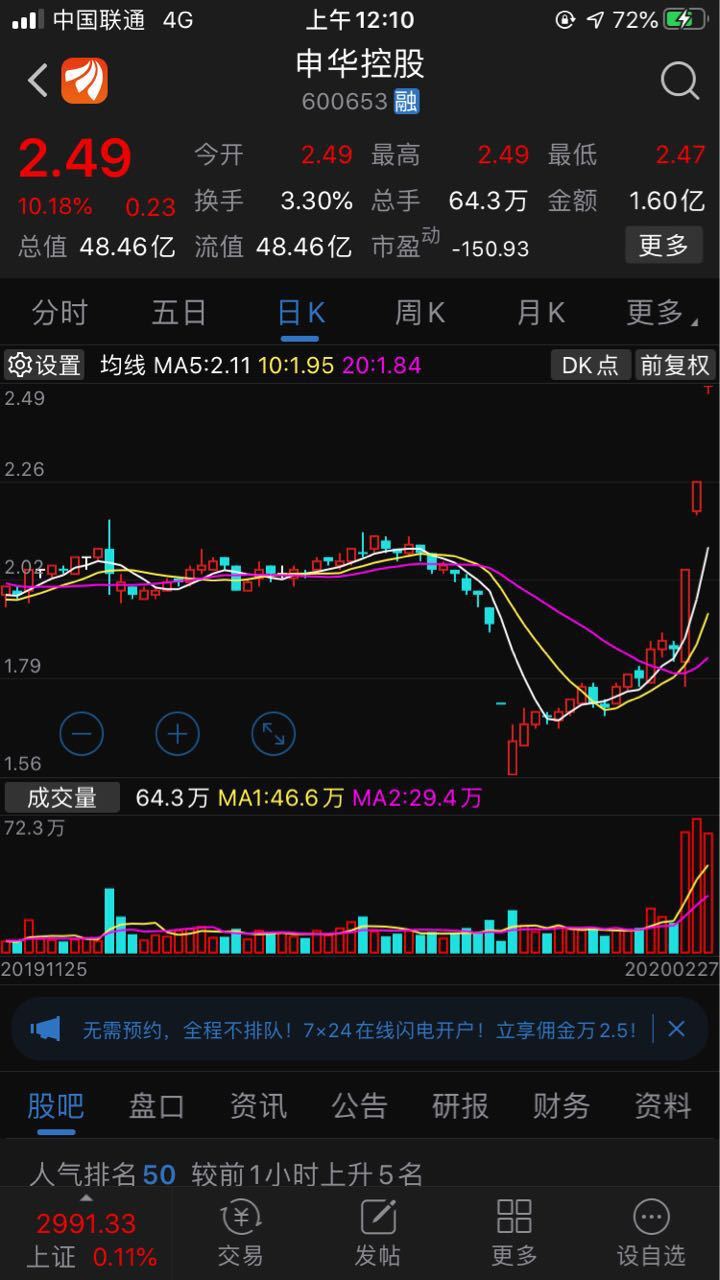Expand chart to fullscreen
Screen dimensions: 720x1280
tap(273, 735)
